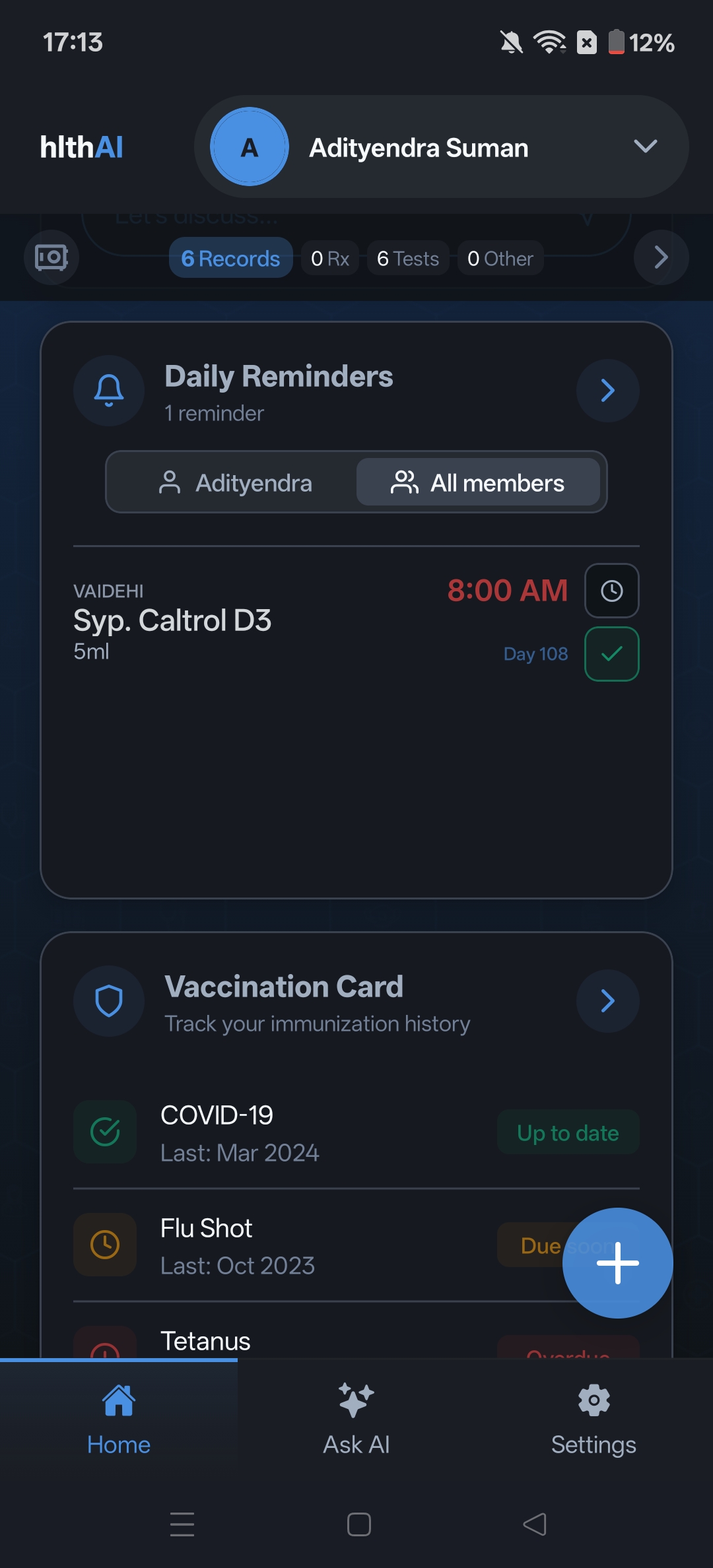
Task: Open Daily Reminders via chevron arrow
Action: (607, 391)
